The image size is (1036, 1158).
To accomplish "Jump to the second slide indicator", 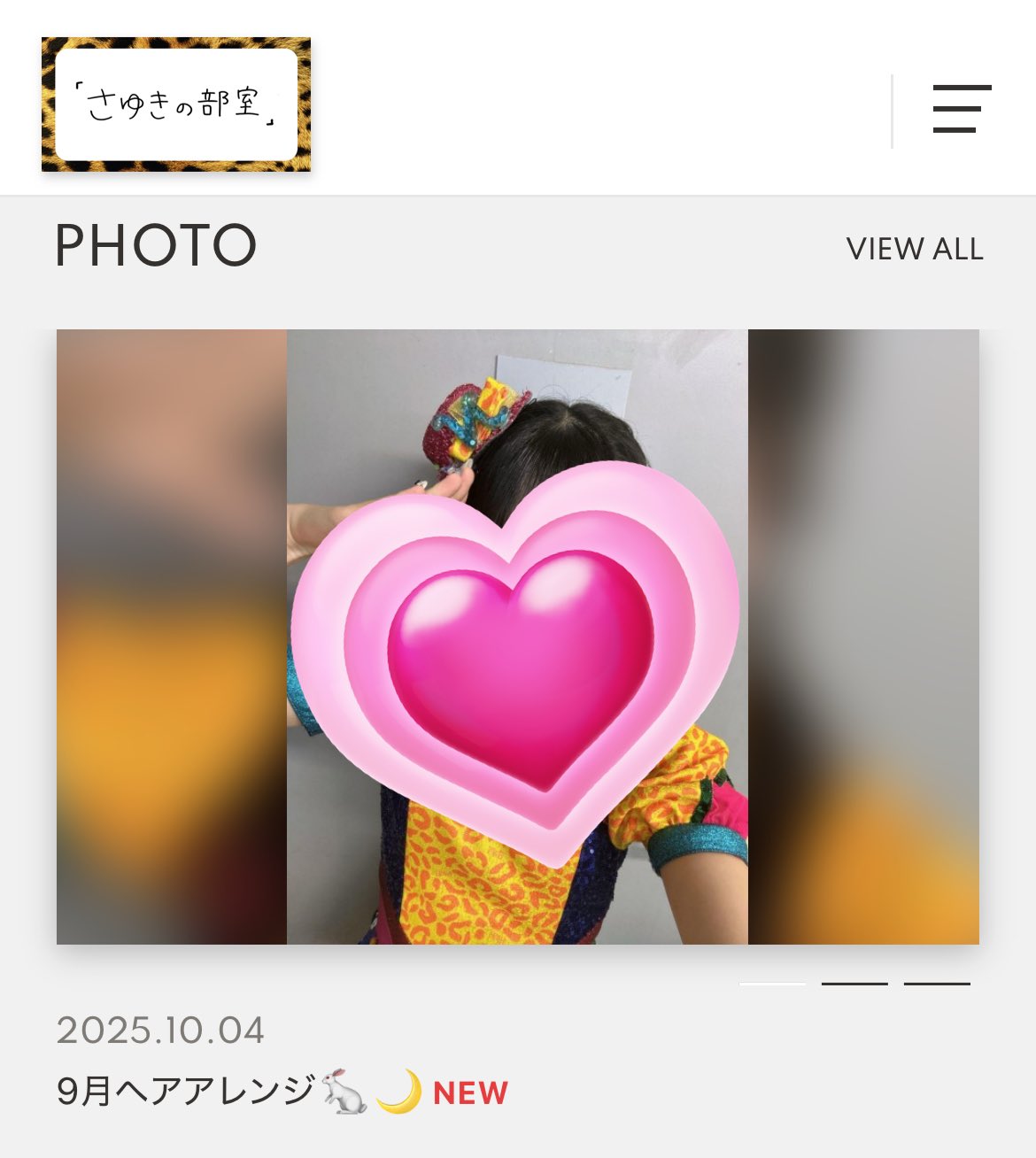I will pyautogui.click(x=854, y=983).
